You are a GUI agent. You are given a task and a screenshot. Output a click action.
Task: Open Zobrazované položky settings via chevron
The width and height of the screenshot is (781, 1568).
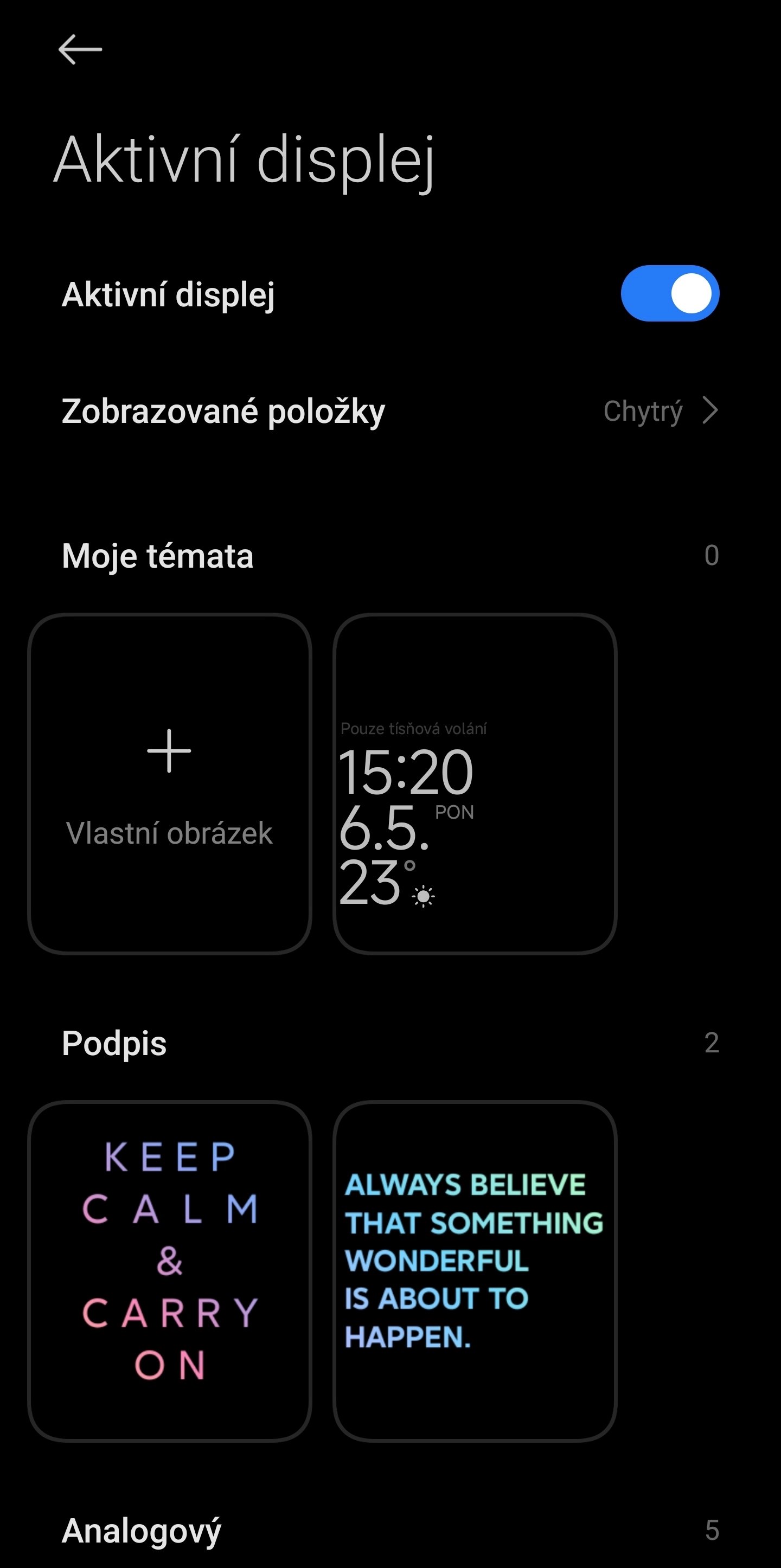[710, 410]
